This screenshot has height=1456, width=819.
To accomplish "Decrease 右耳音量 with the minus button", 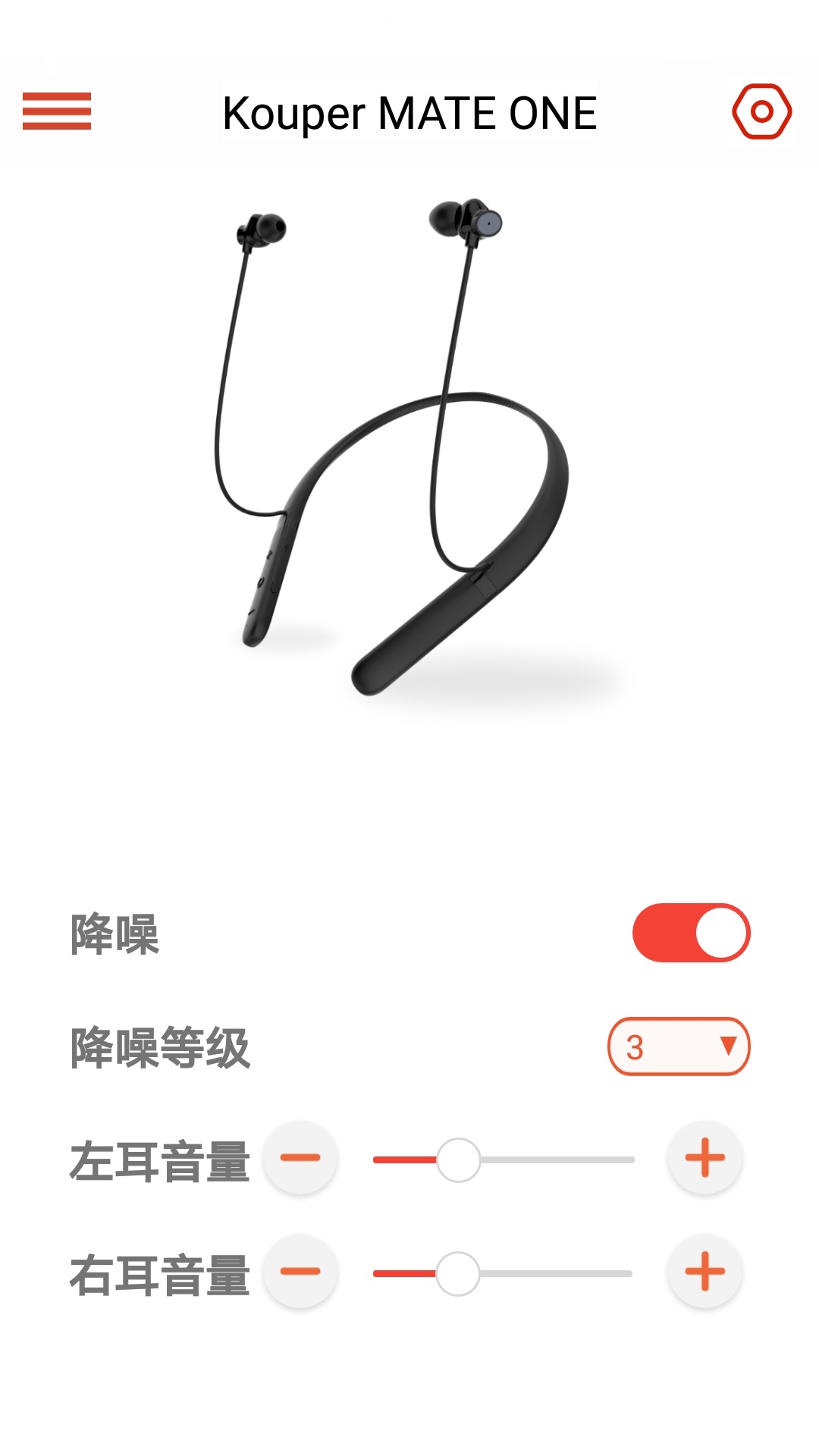I will pos(300,1272).
